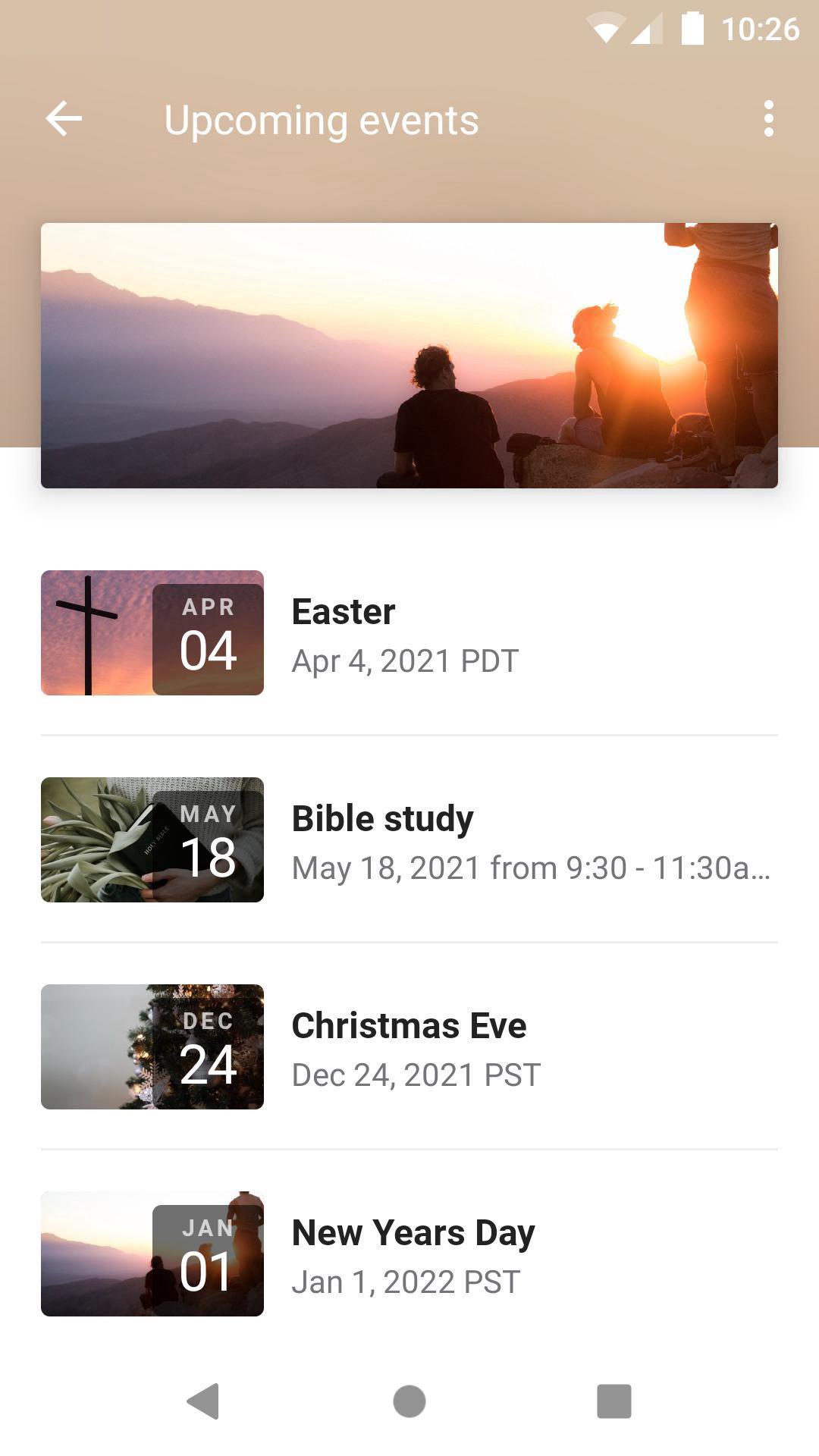This screenshot has width=819, height=1456.
Task: View the Bible study event details
Action: 409,840
